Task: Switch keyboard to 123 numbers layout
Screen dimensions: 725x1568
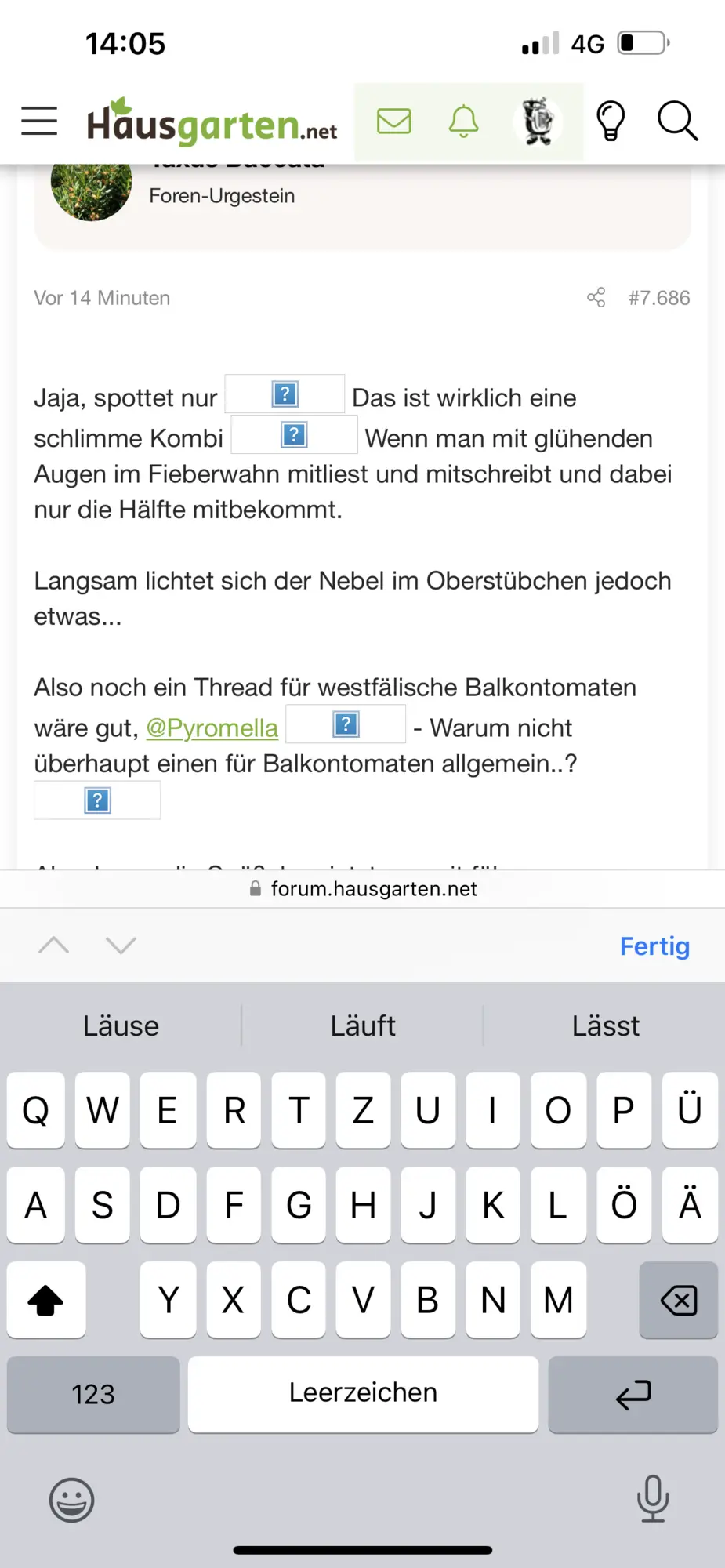Action: pos(93,1394)
